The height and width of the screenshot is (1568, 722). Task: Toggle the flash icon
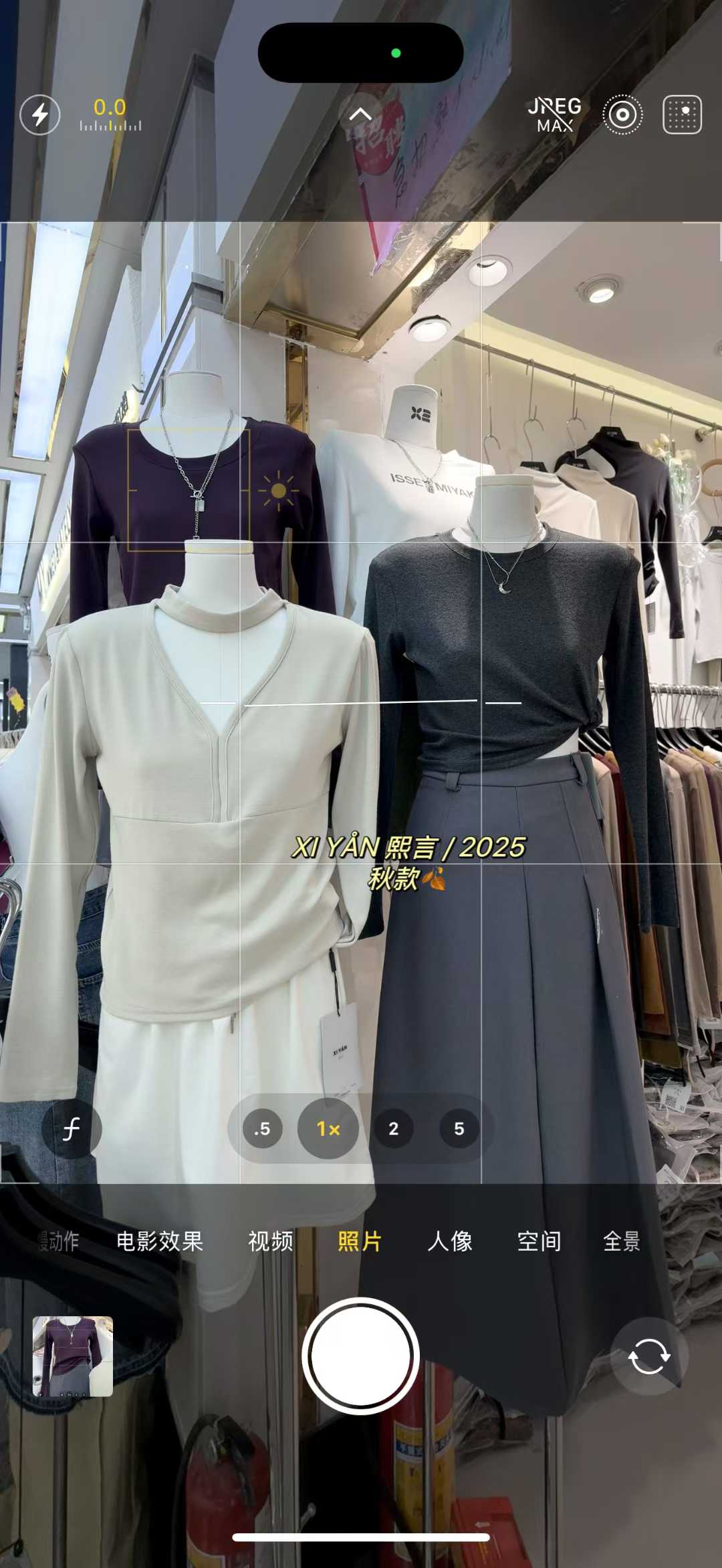(x=40, y=115)
